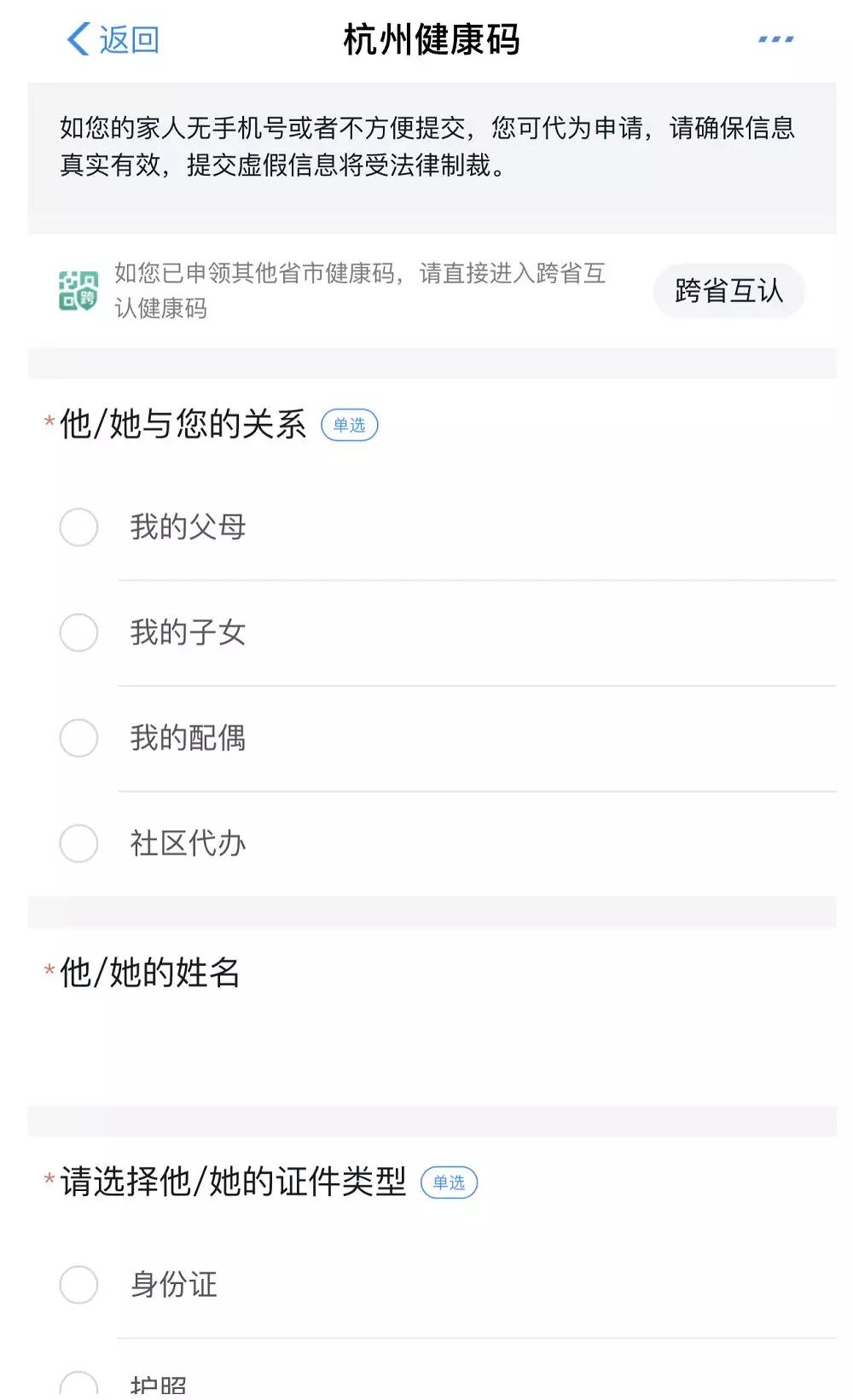
Task: Tap the 单选 badge beside certificate type question
Action: [450, 1182]
